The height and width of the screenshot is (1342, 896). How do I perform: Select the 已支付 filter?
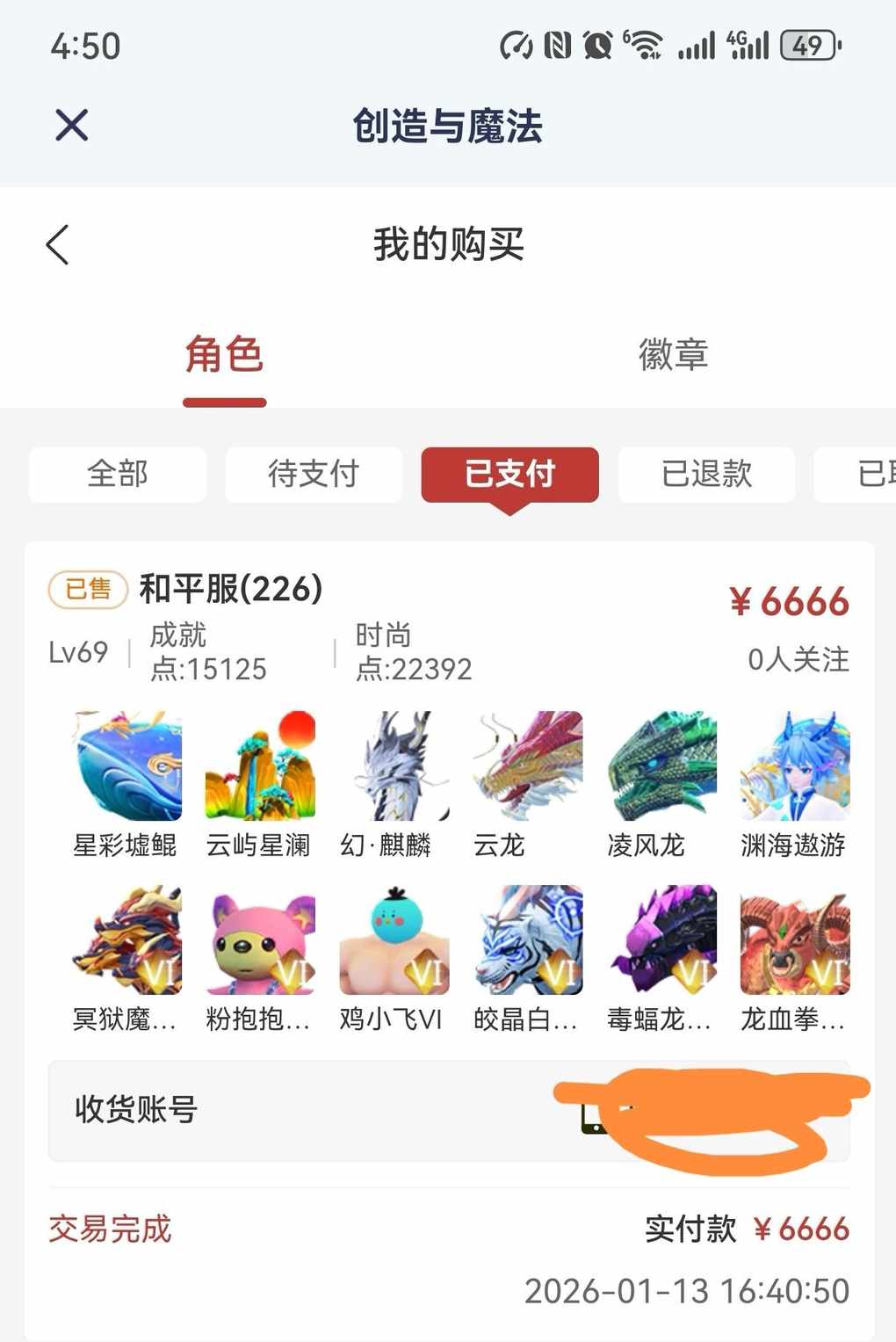(x=509, y=475)
